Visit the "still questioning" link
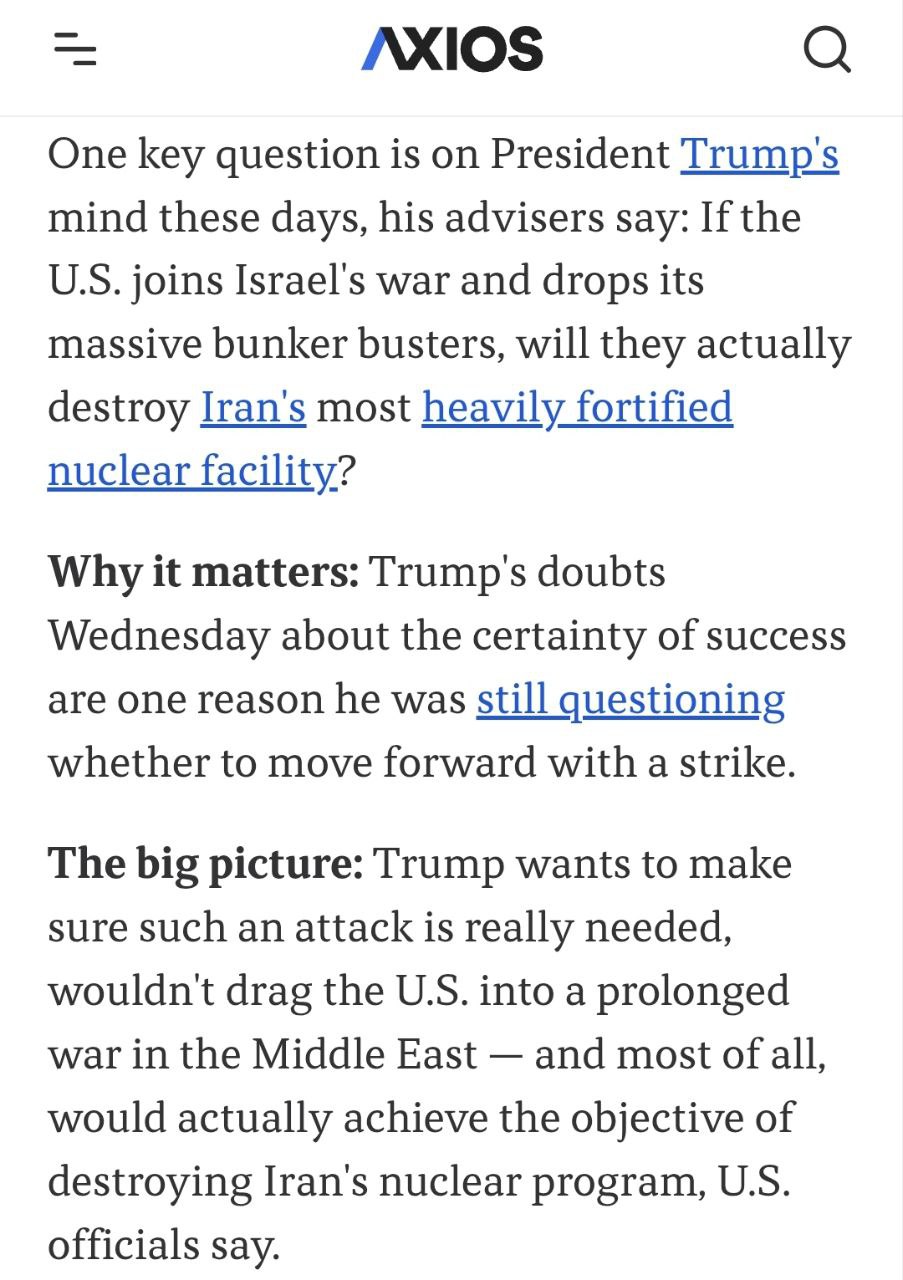The image size is (903, 1280). [x=630, y=700]
